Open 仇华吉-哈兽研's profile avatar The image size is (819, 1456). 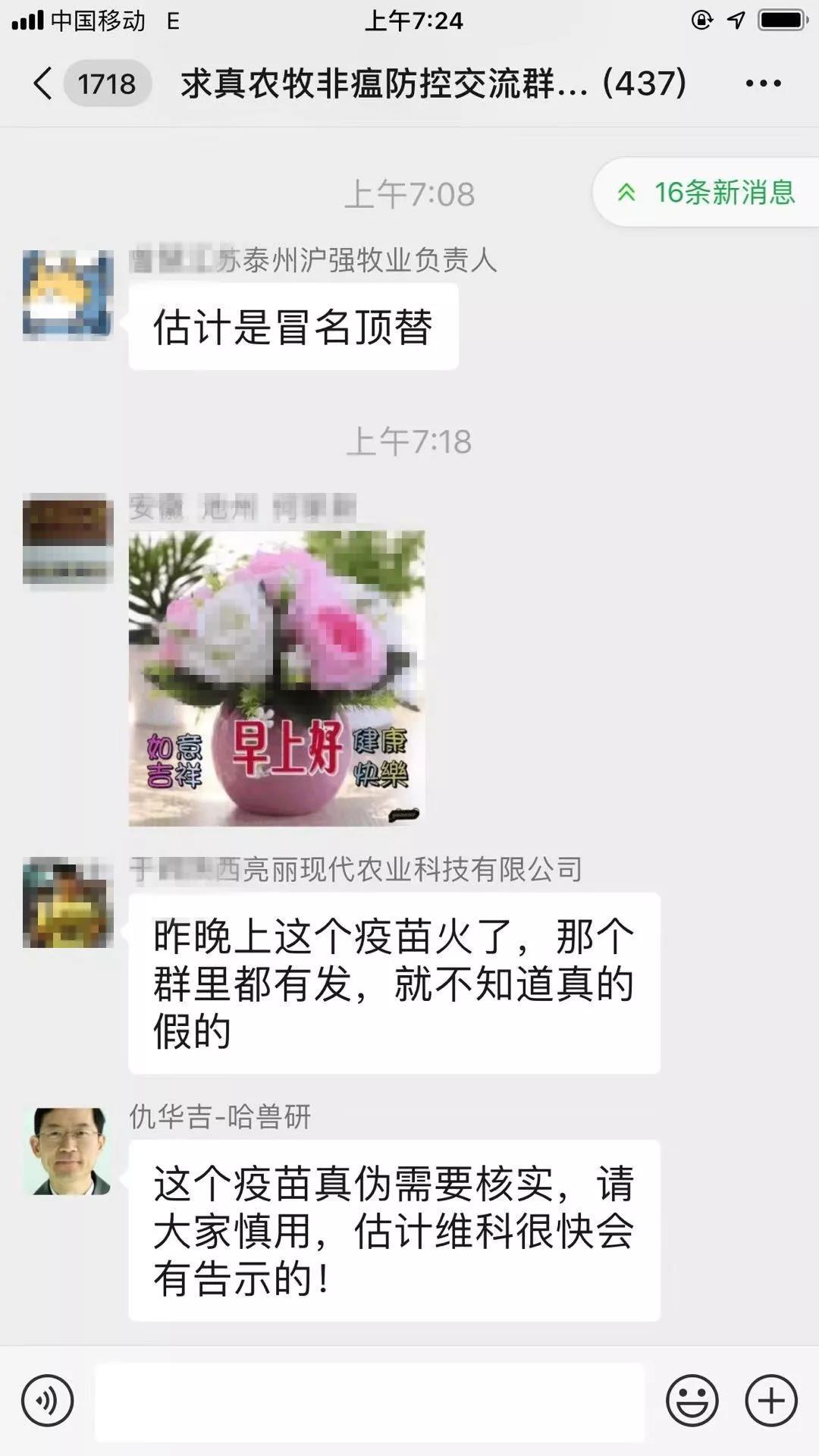tap(68, 1151)
